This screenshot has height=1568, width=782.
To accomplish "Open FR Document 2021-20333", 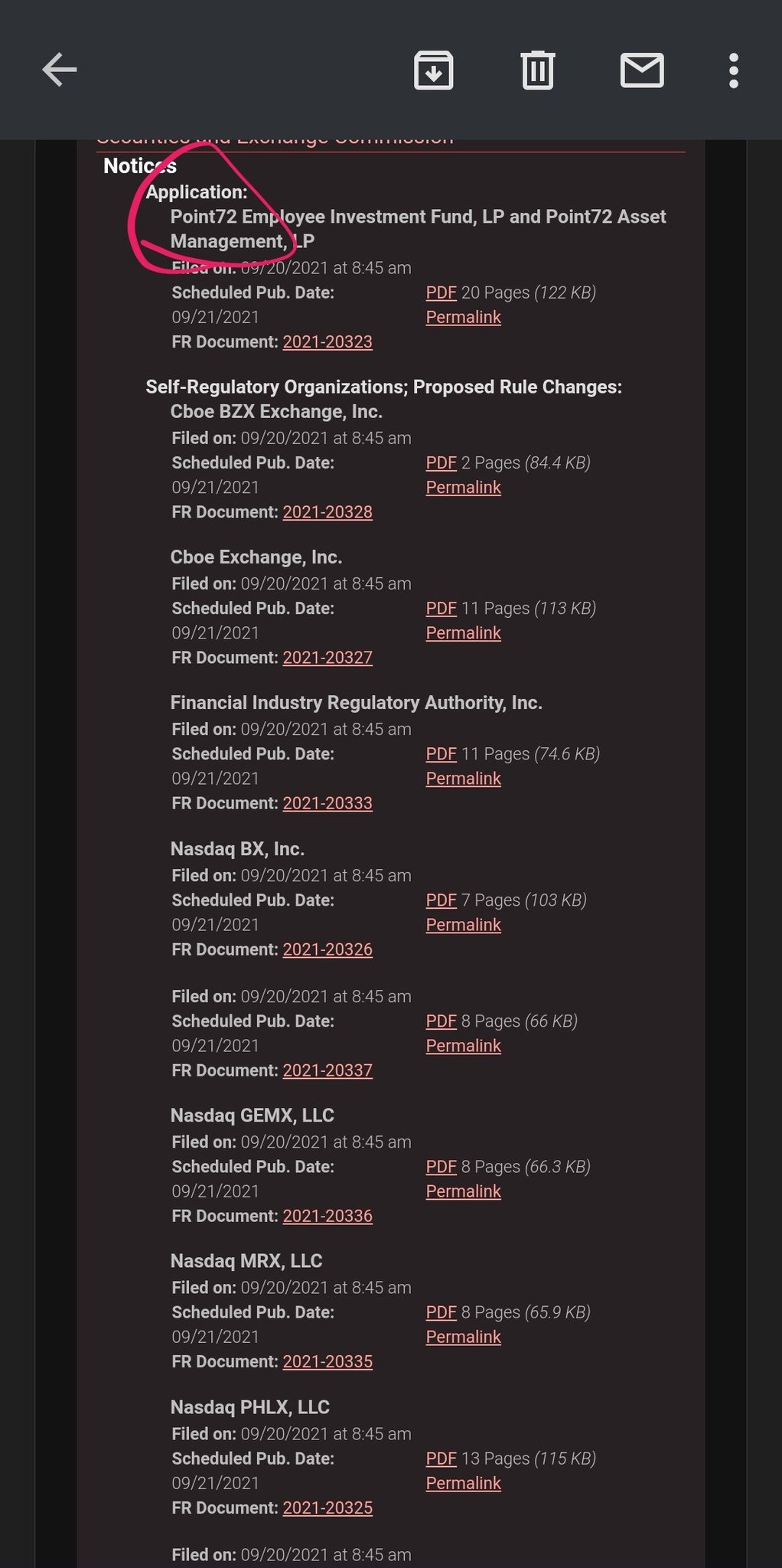I will pyautogui.click(x=327, y=803).
